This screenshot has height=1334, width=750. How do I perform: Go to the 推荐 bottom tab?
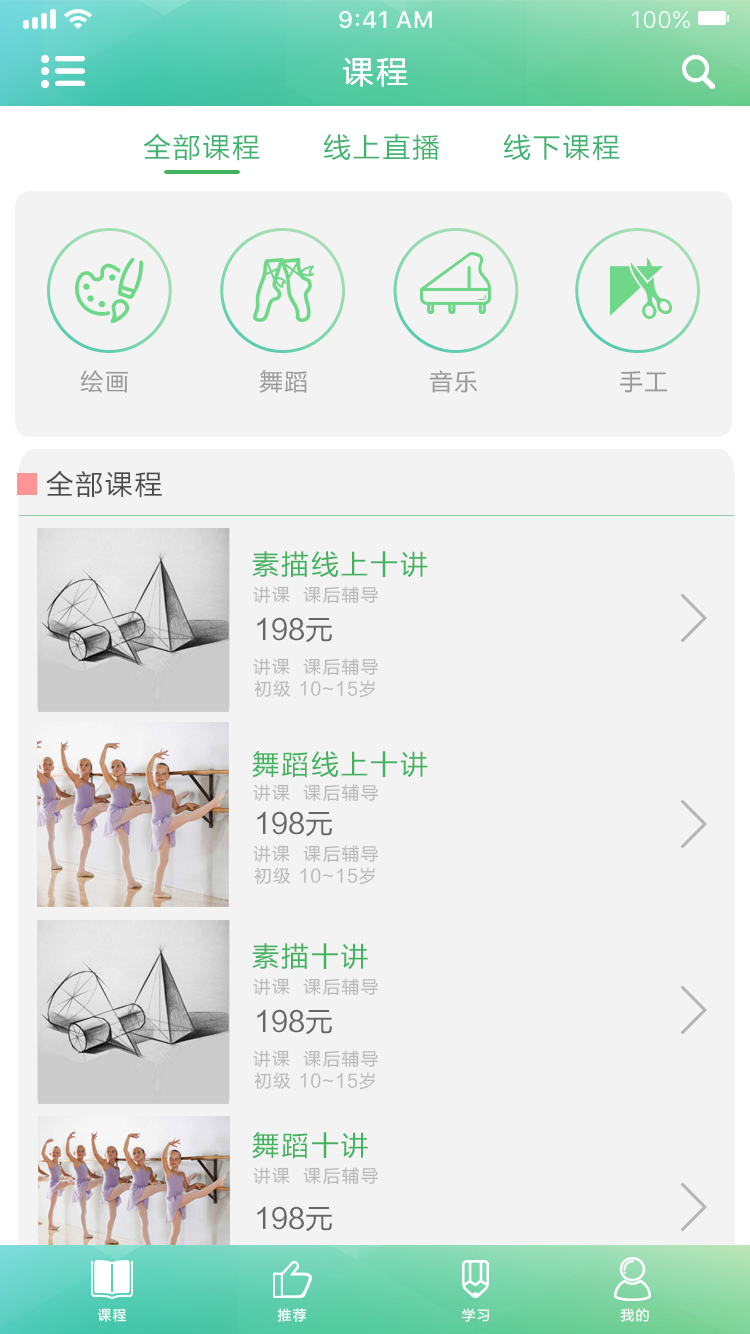[292, 1291]
